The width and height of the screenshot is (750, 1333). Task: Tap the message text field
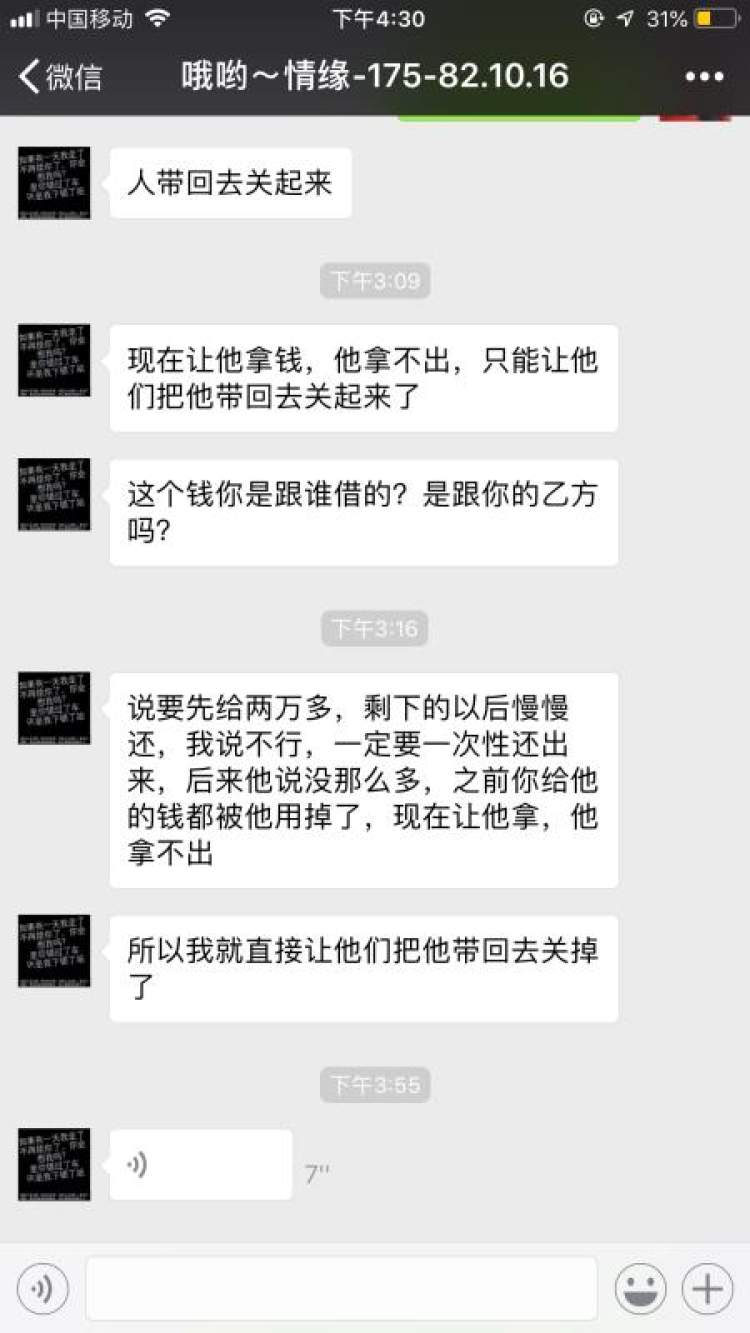tap(340, 1289)
